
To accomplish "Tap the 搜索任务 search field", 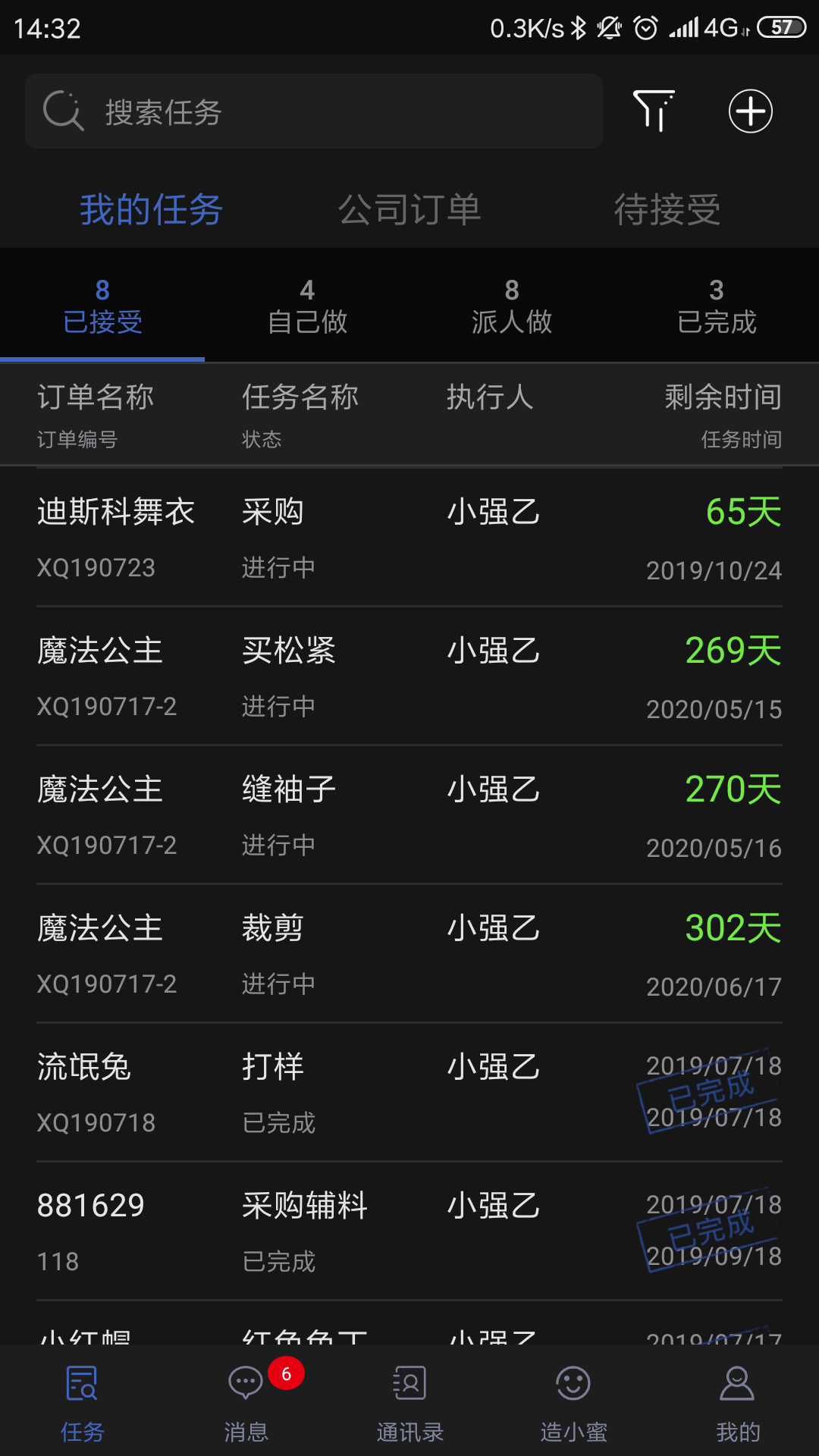I will [314, 111].
